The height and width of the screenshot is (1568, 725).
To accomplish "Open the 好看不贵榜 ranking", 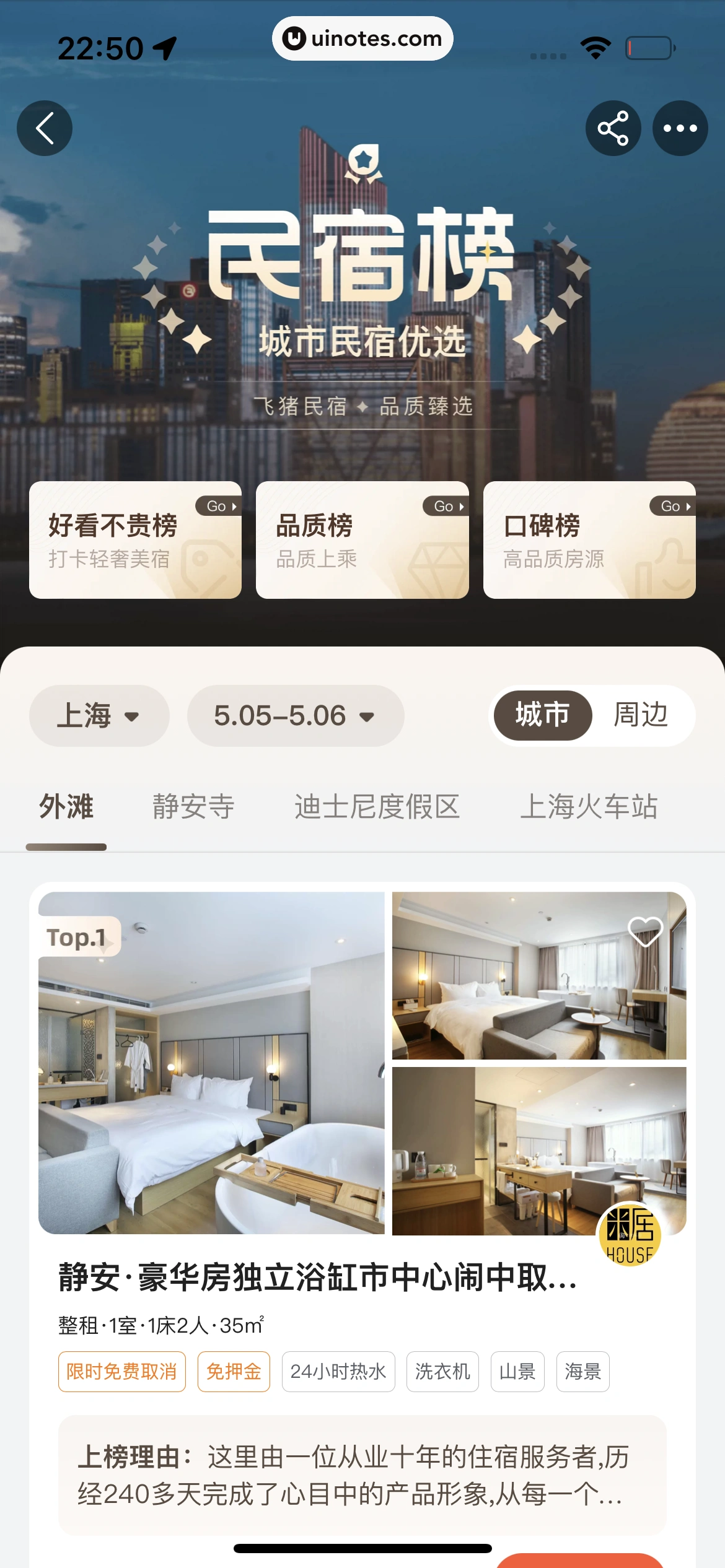I will click(135, 540).
